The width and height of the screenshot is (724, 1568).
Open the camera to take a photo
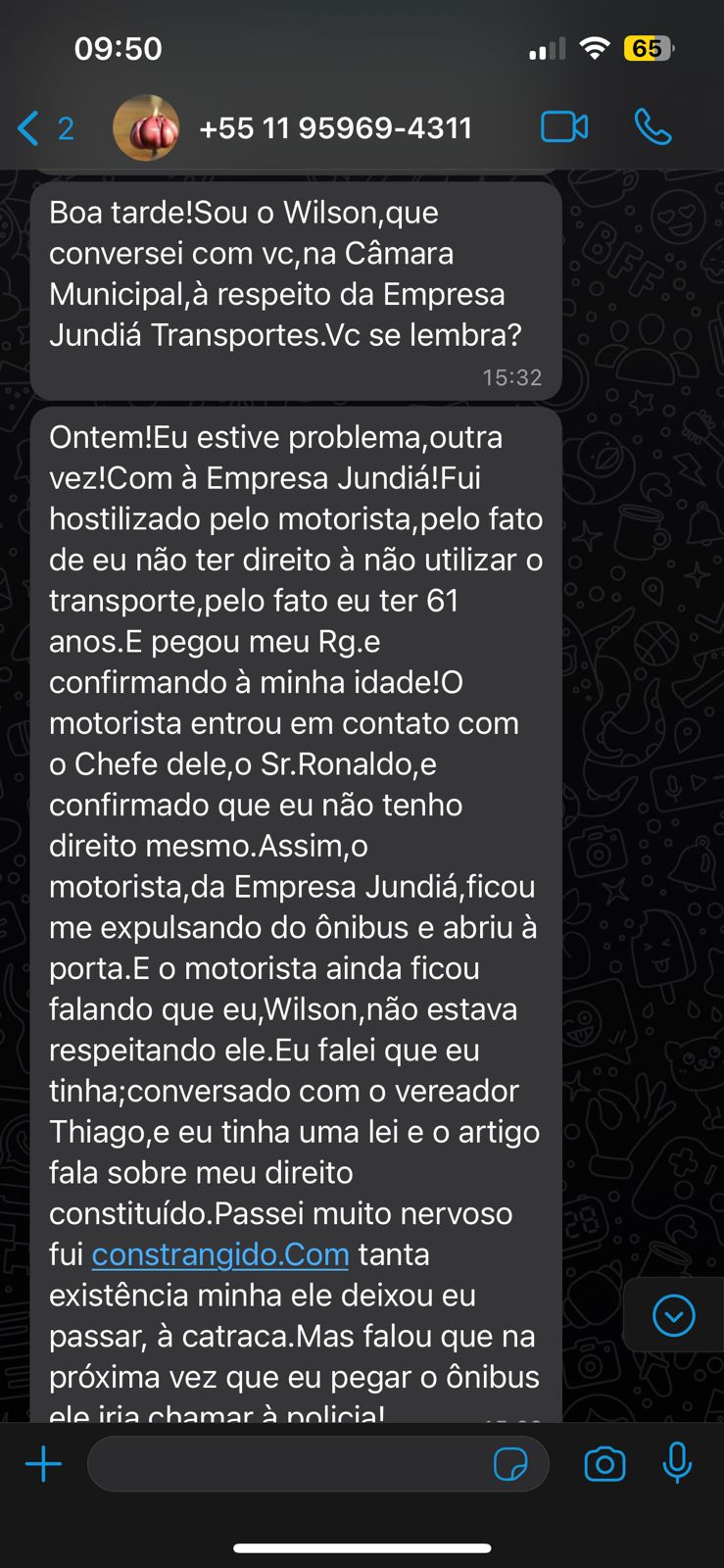tap(604, 1464)
